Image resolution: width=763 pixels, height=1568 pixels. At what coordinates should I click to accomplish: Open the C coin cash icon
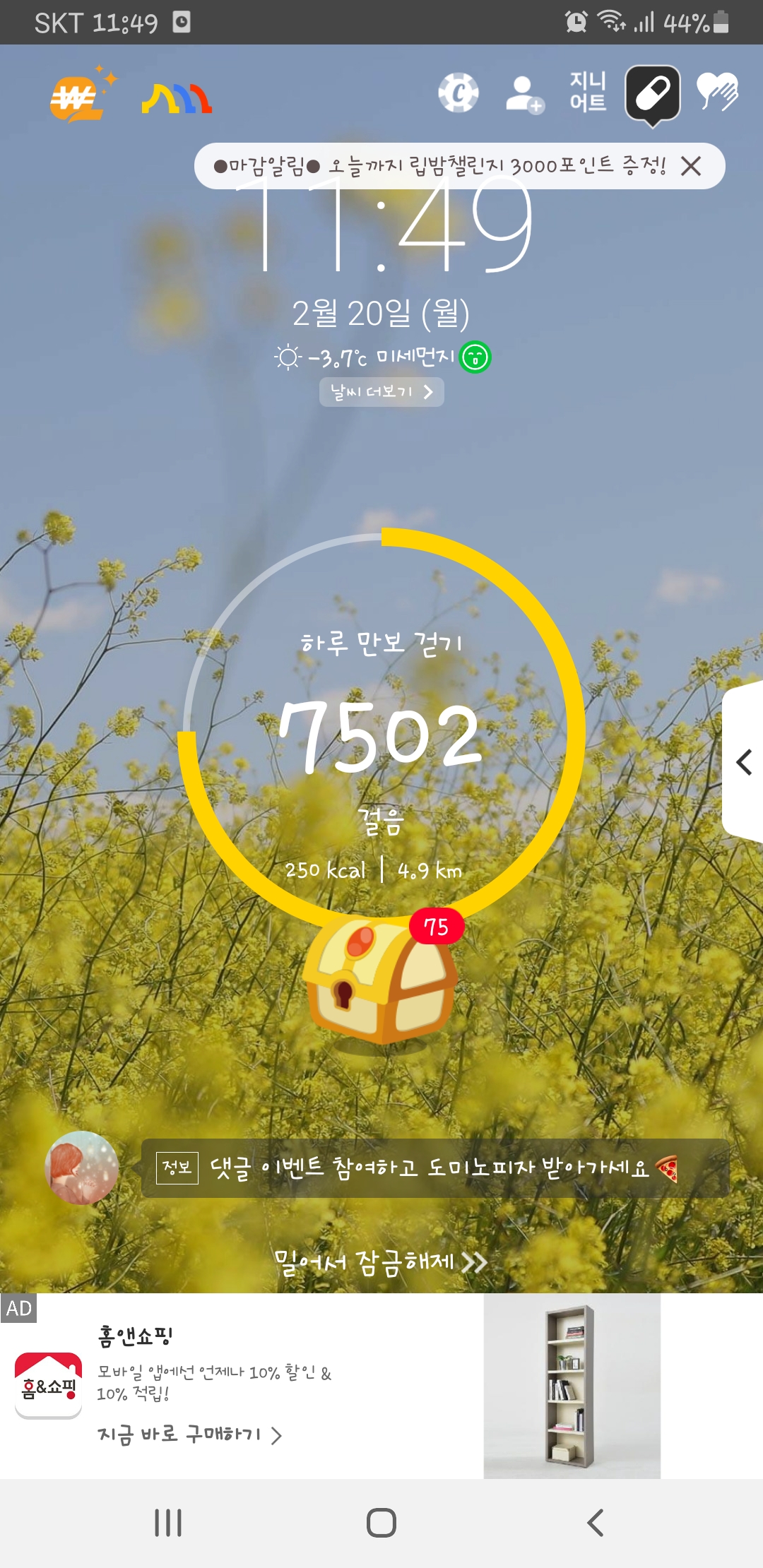tap(459, 93)
